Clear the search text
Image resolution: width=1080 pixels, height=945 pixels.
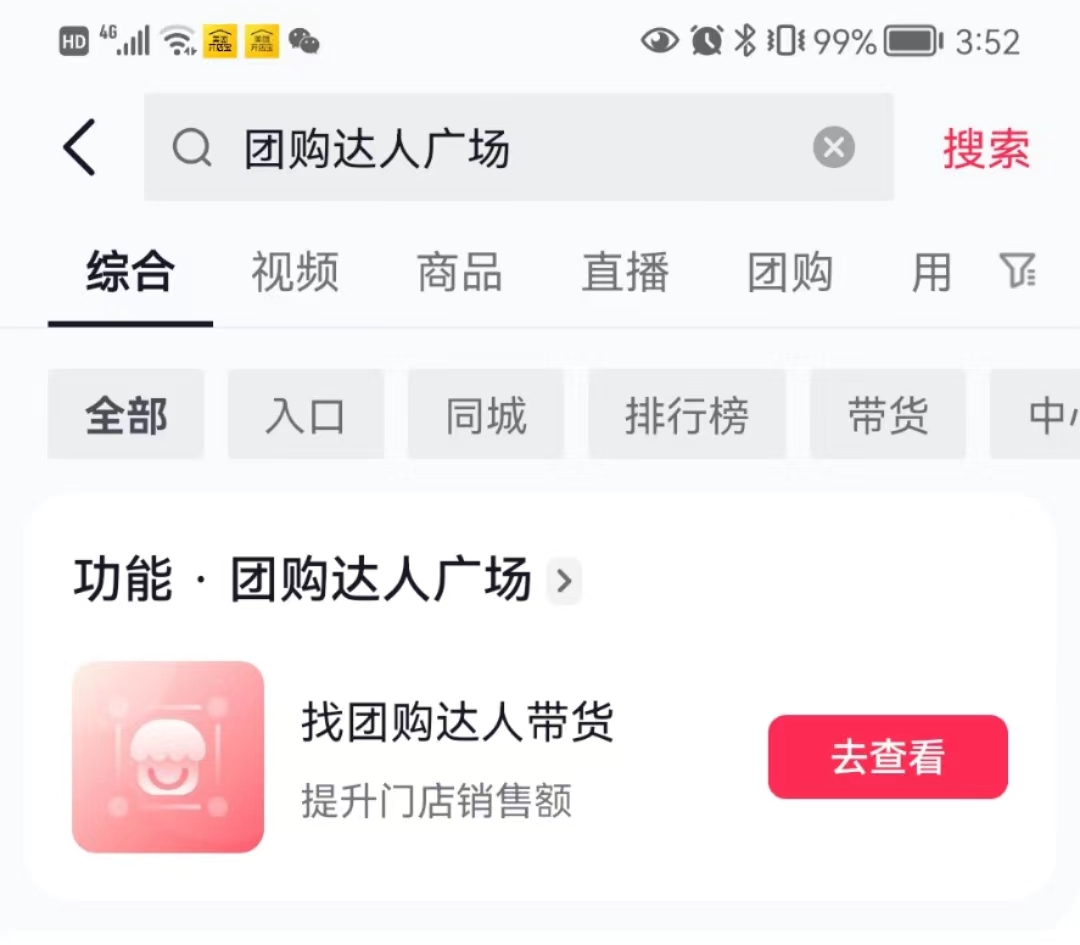(x=833, y=149)
